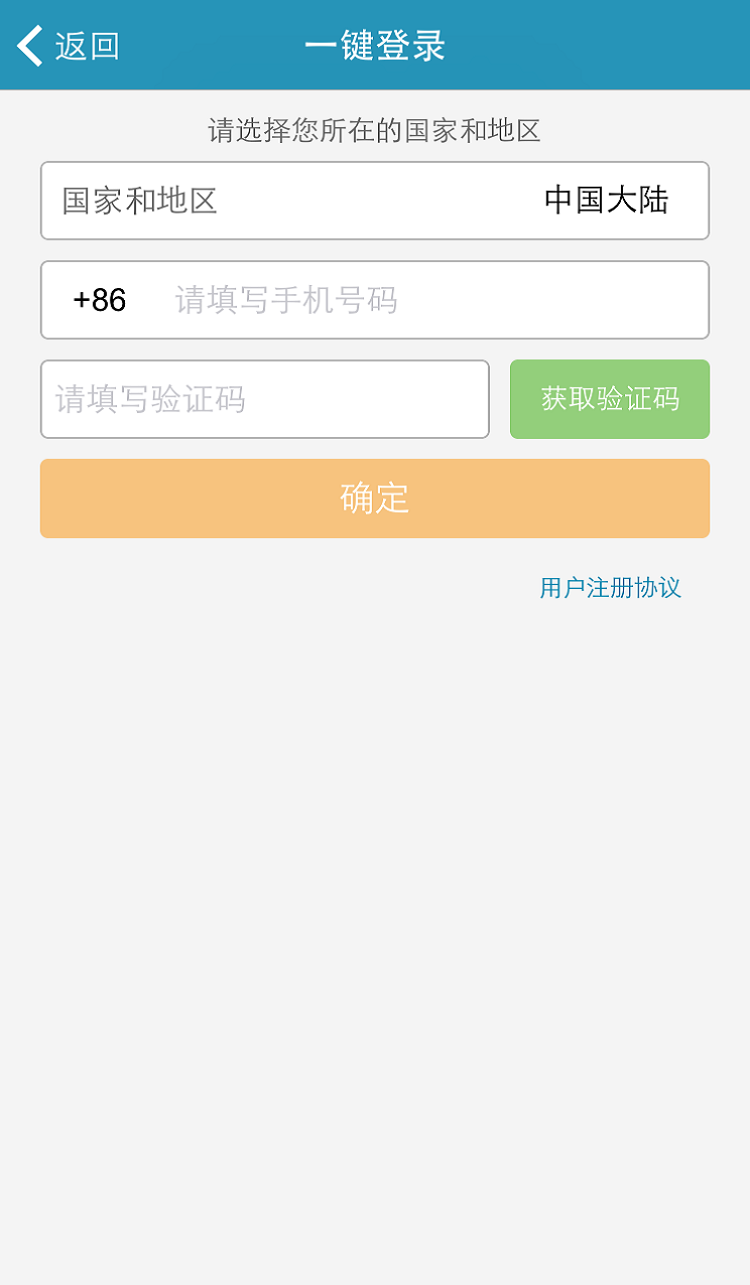The width and height of the screenshot is (750, 1285).
Task: Request a code with 获取验证码
Action: click(x=610, y=399)
